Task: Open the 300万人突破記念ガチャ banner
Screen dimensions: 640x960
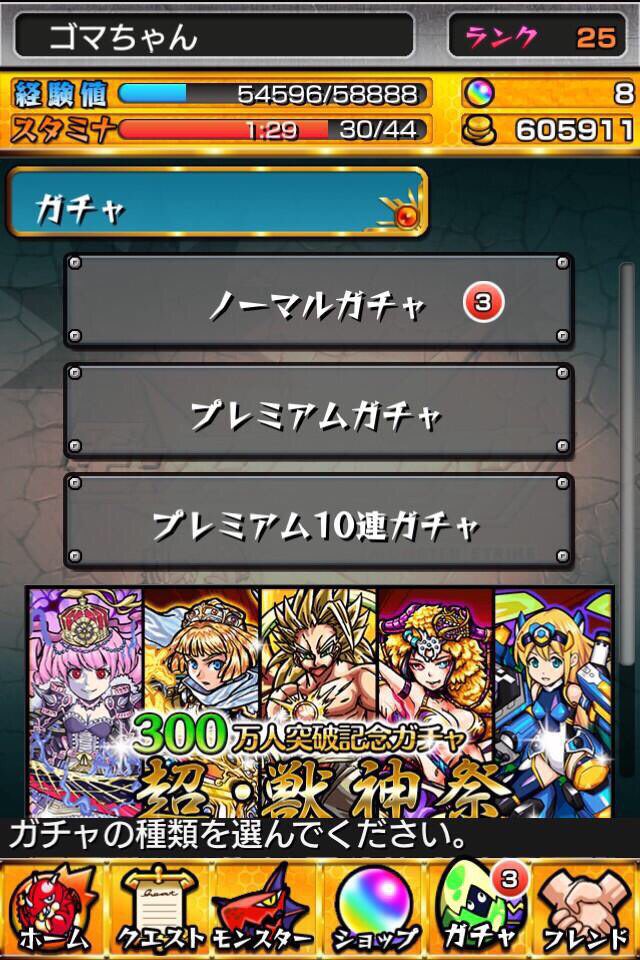Action: coord(319,702)
